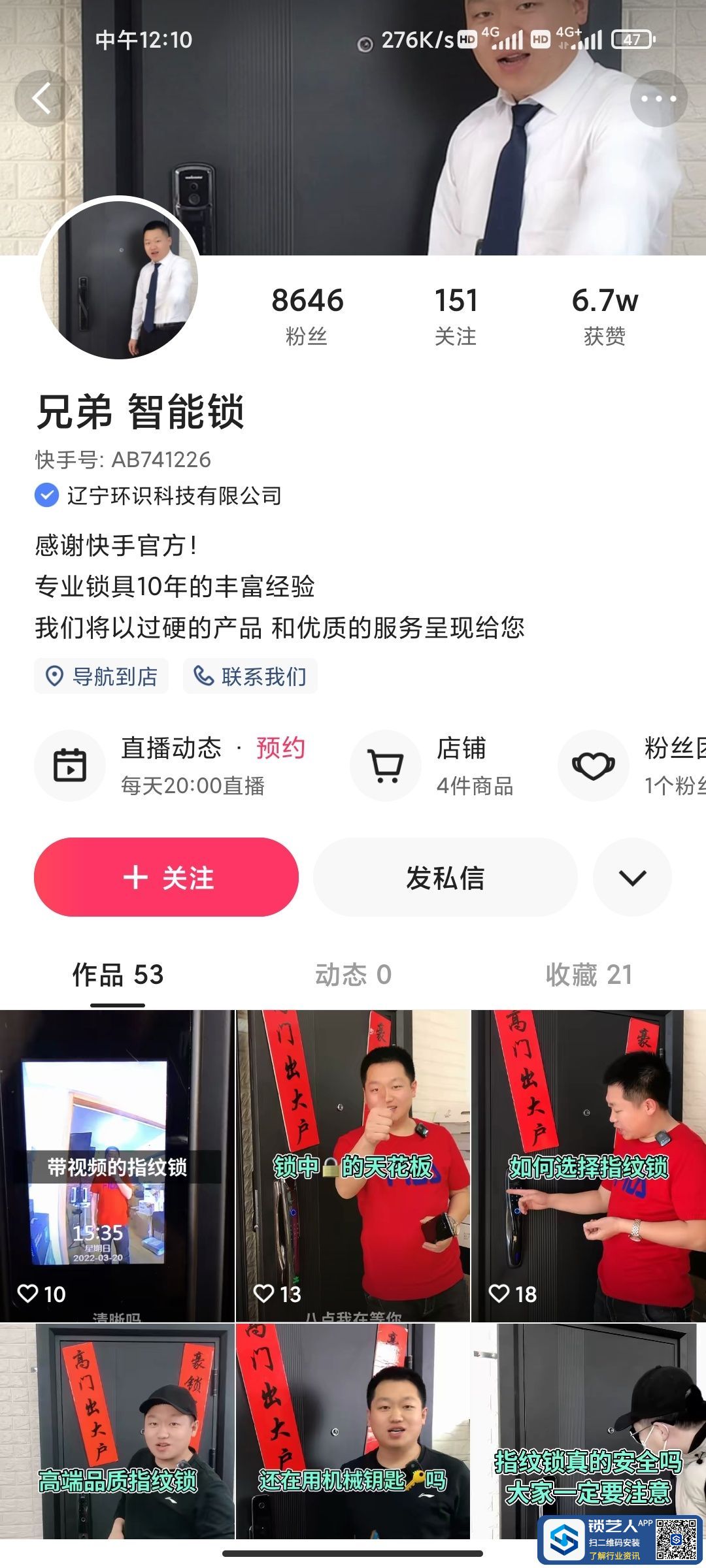The image size is (706, 1568).
Task: Tap 联系我们 to contact the shop
Action: point(251,676)
